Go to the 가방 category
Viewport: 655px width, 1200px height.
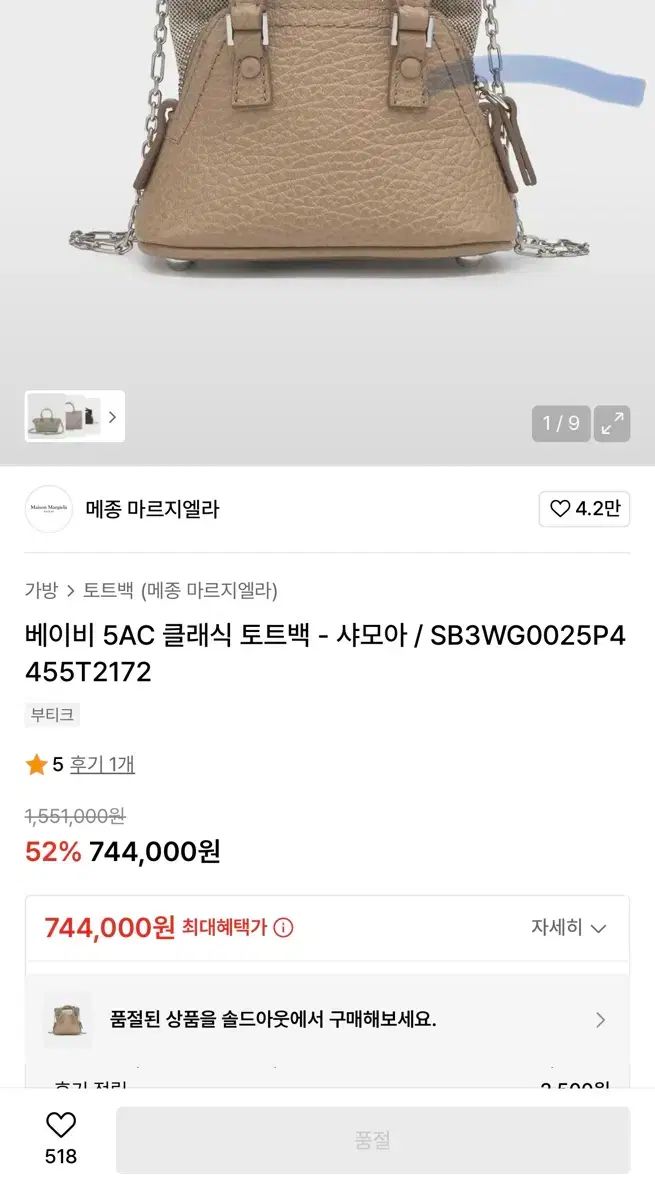(x=41, y=590)
